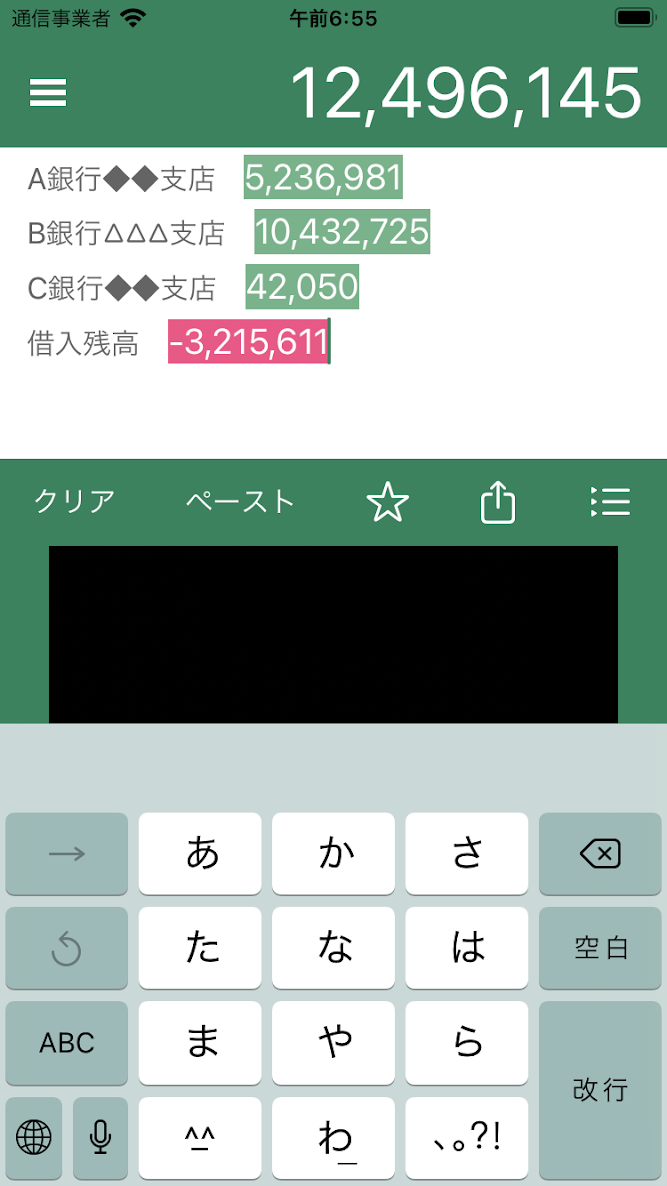Tap the globe keyboard switcher
The image size is (667, 1186).
click(x=34, y=1138)
